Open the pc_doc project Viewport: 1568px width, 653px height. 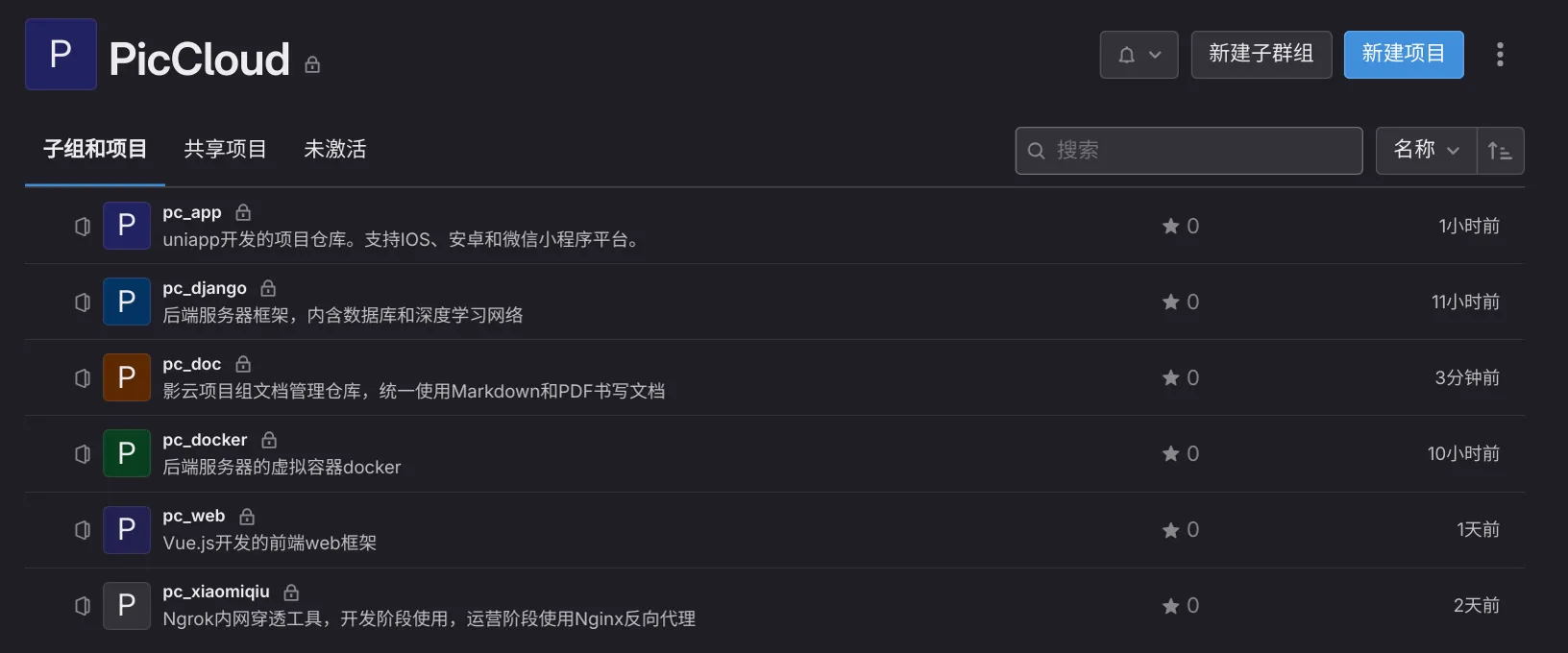[192, 364]
